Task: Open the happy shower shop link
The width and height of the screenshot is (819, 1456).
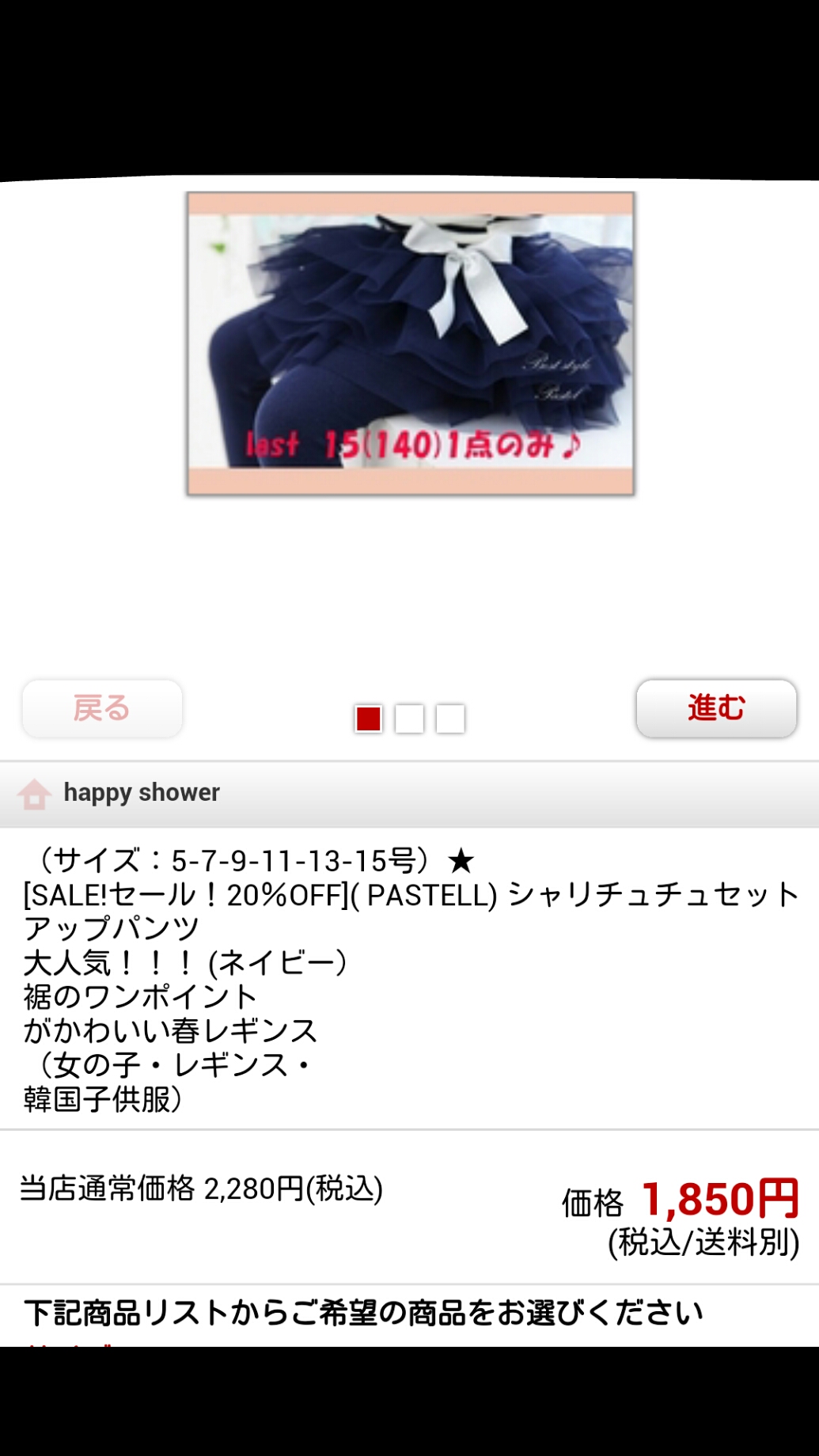Action: coord(142,793)
